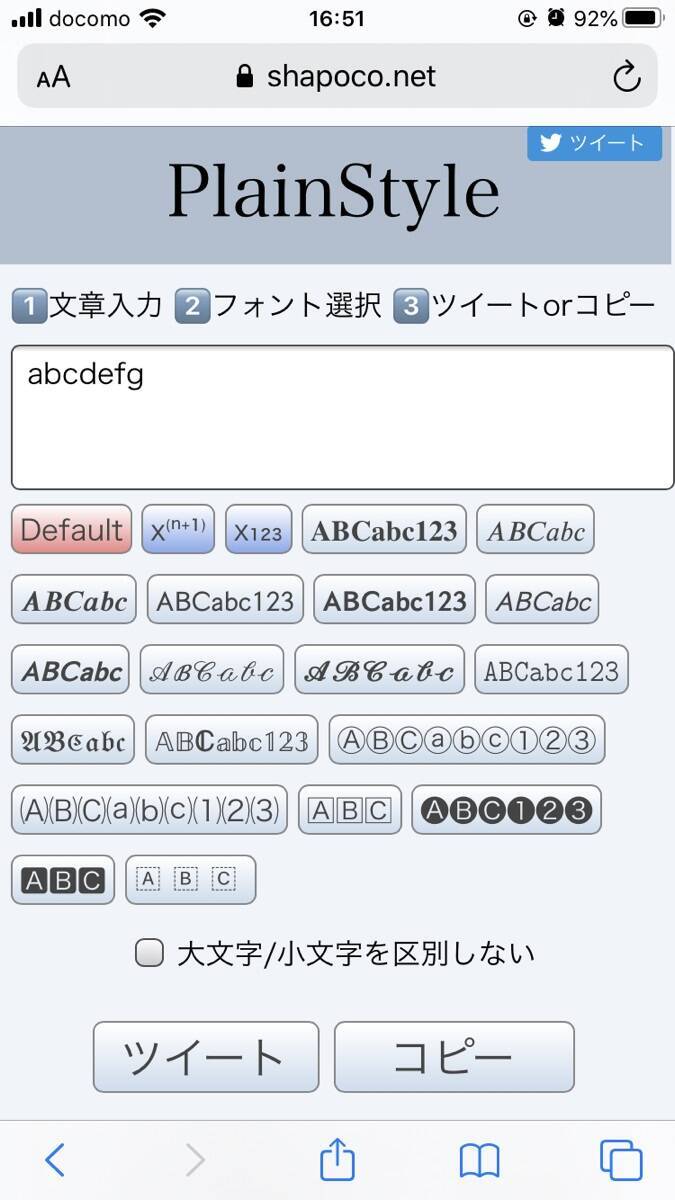Open the AA reader and text-size menu
The height and width of the screenshot is (1200, 675).
tap(54, 77)
